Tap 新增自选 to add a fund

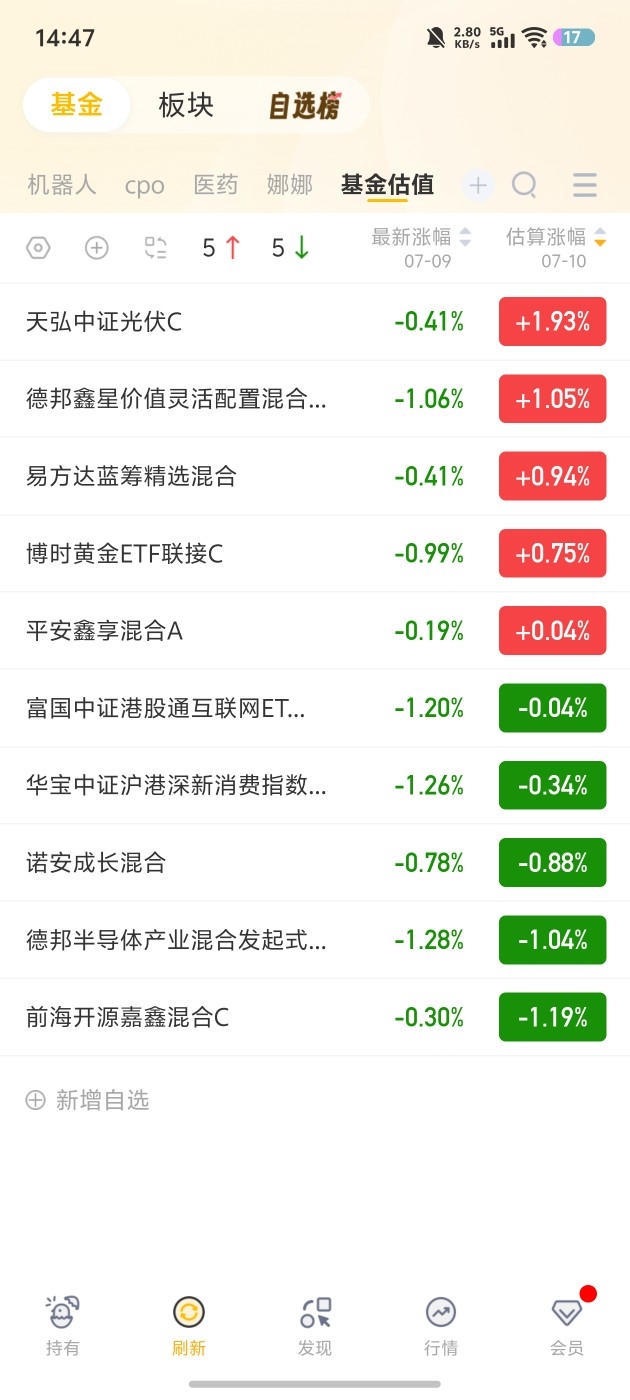point(87,1100)
